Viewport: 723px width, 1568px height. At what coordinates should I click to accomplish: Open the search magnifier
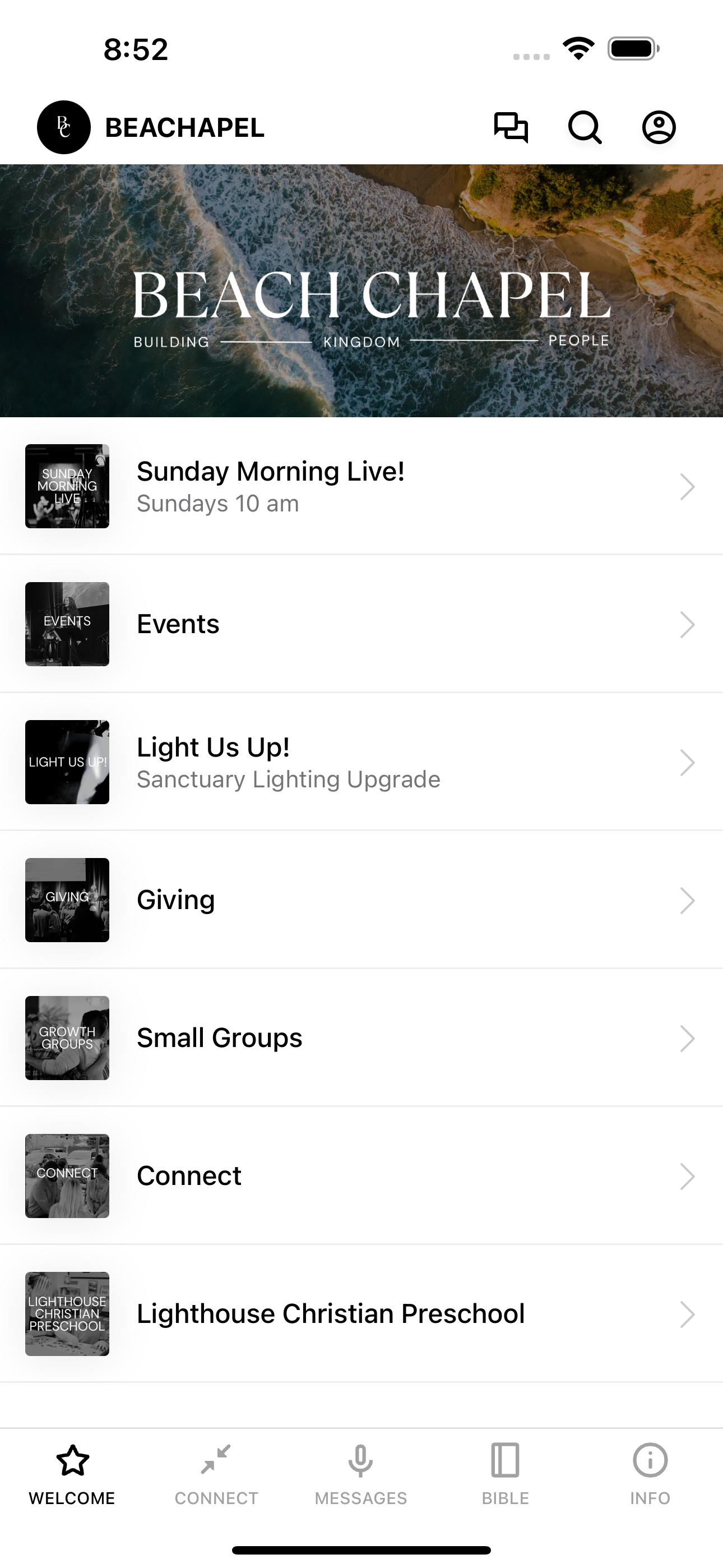point(585,127)
